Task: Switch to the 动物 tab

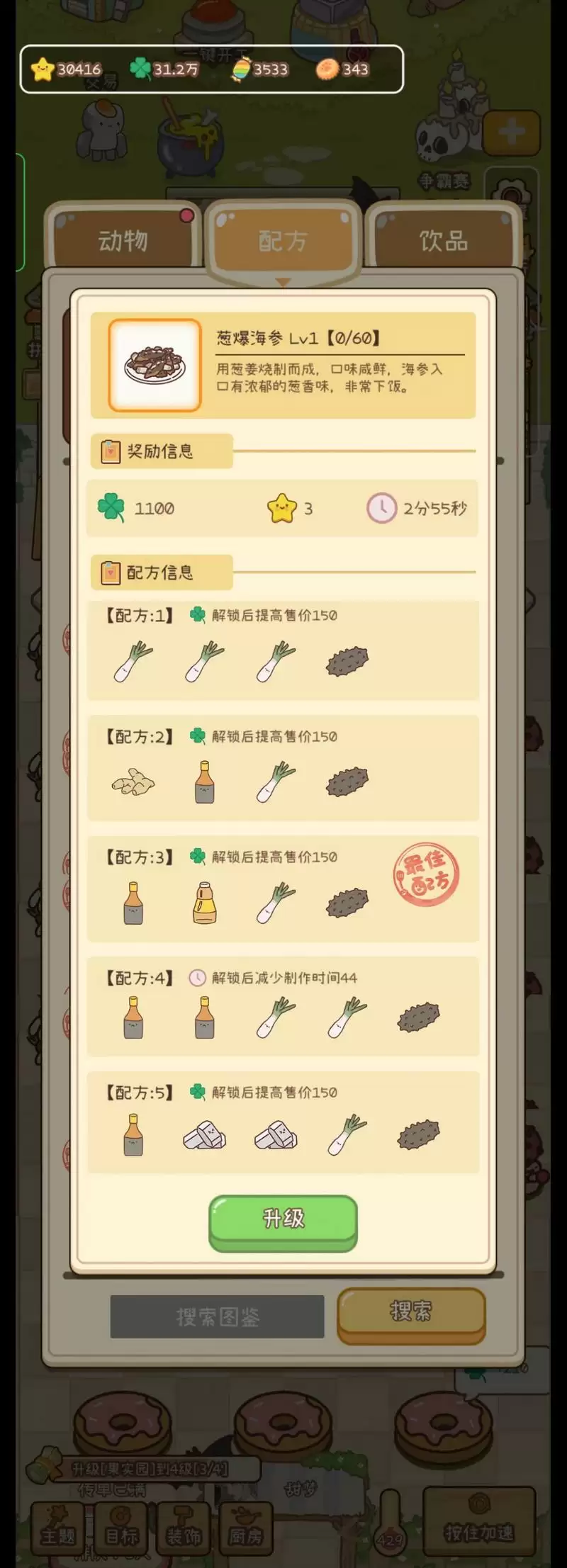Action: pos(123,241)
